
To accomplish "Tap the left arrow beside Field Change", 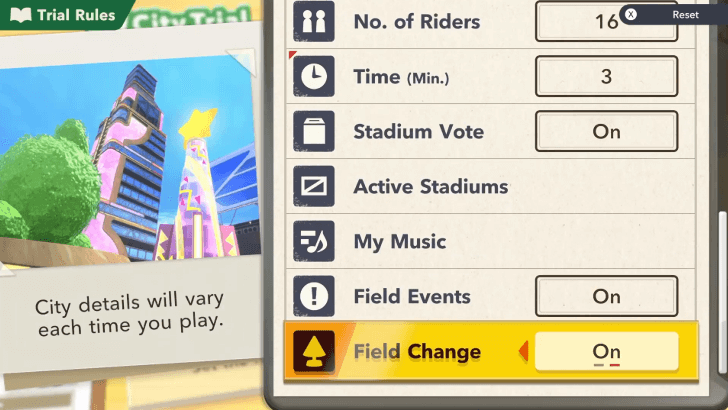I will pos(522,351).
